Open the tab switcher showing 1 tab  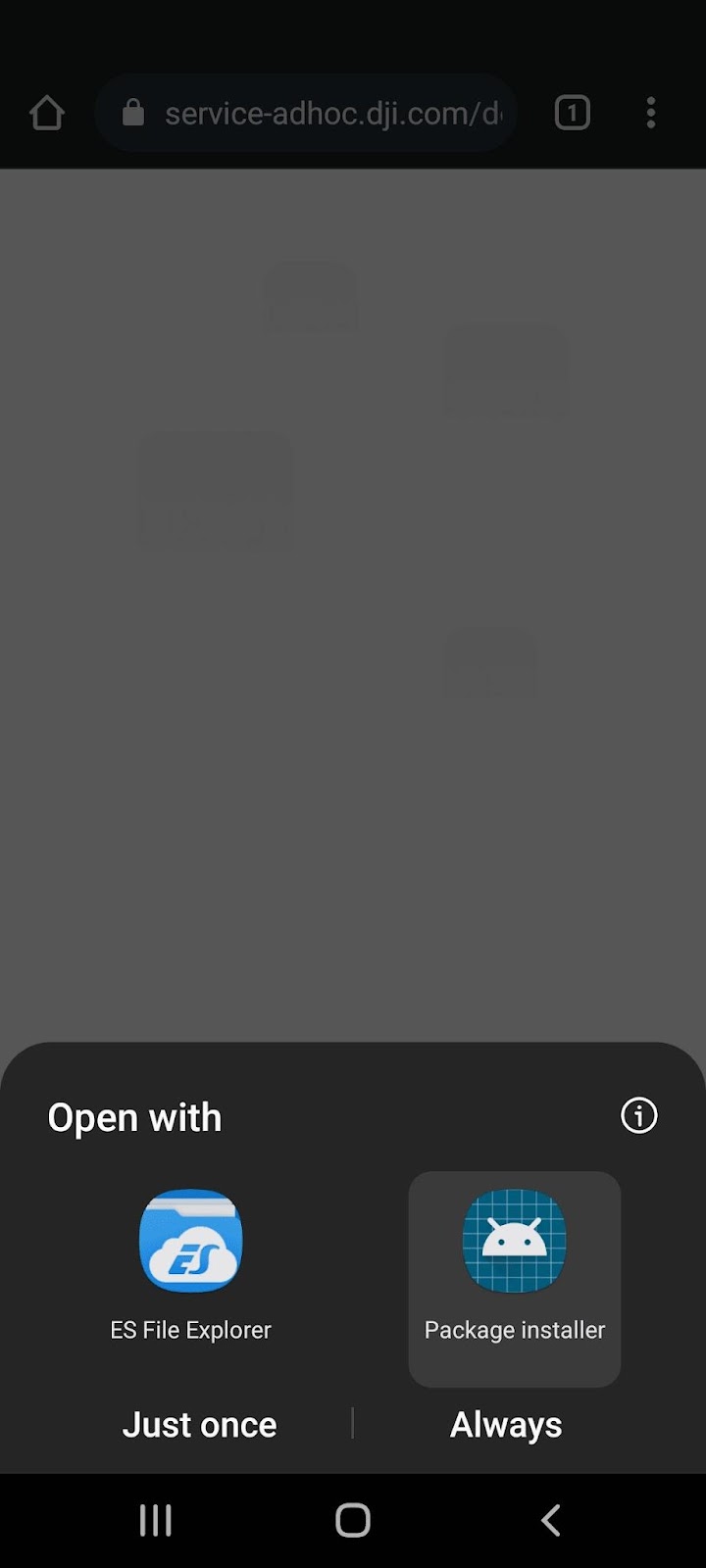[x=572, y=114]
